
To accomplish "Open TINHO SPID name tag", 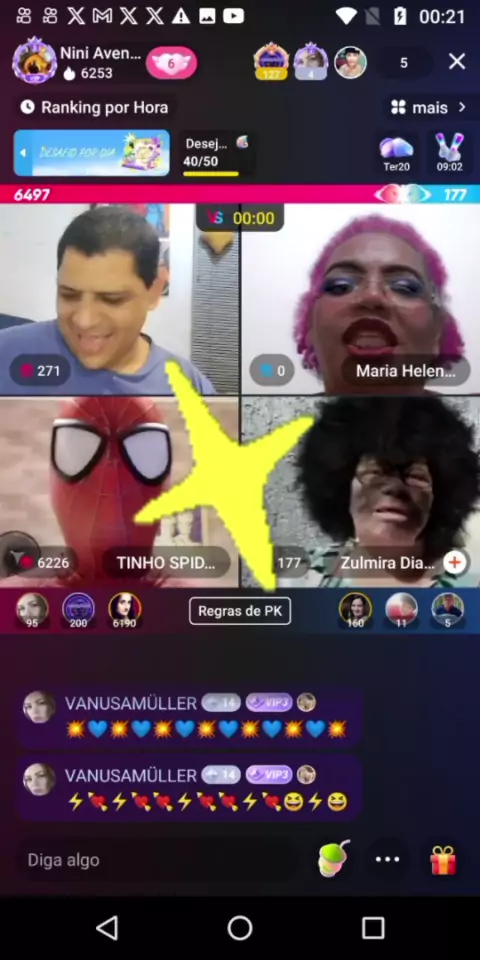I will point(165,563).
